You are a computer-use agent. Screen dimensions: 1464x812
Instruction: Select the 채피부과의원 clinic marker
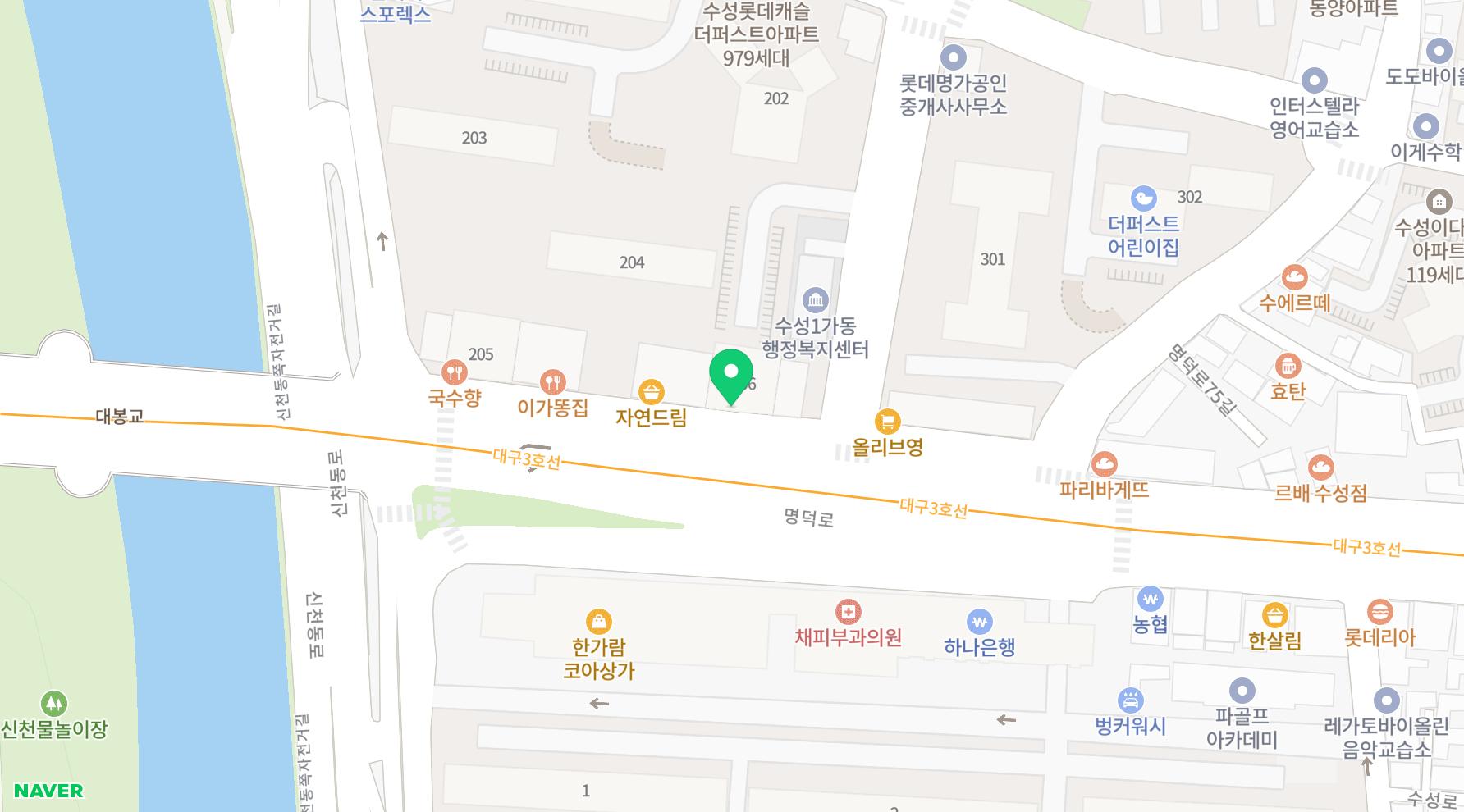point(848,612)
